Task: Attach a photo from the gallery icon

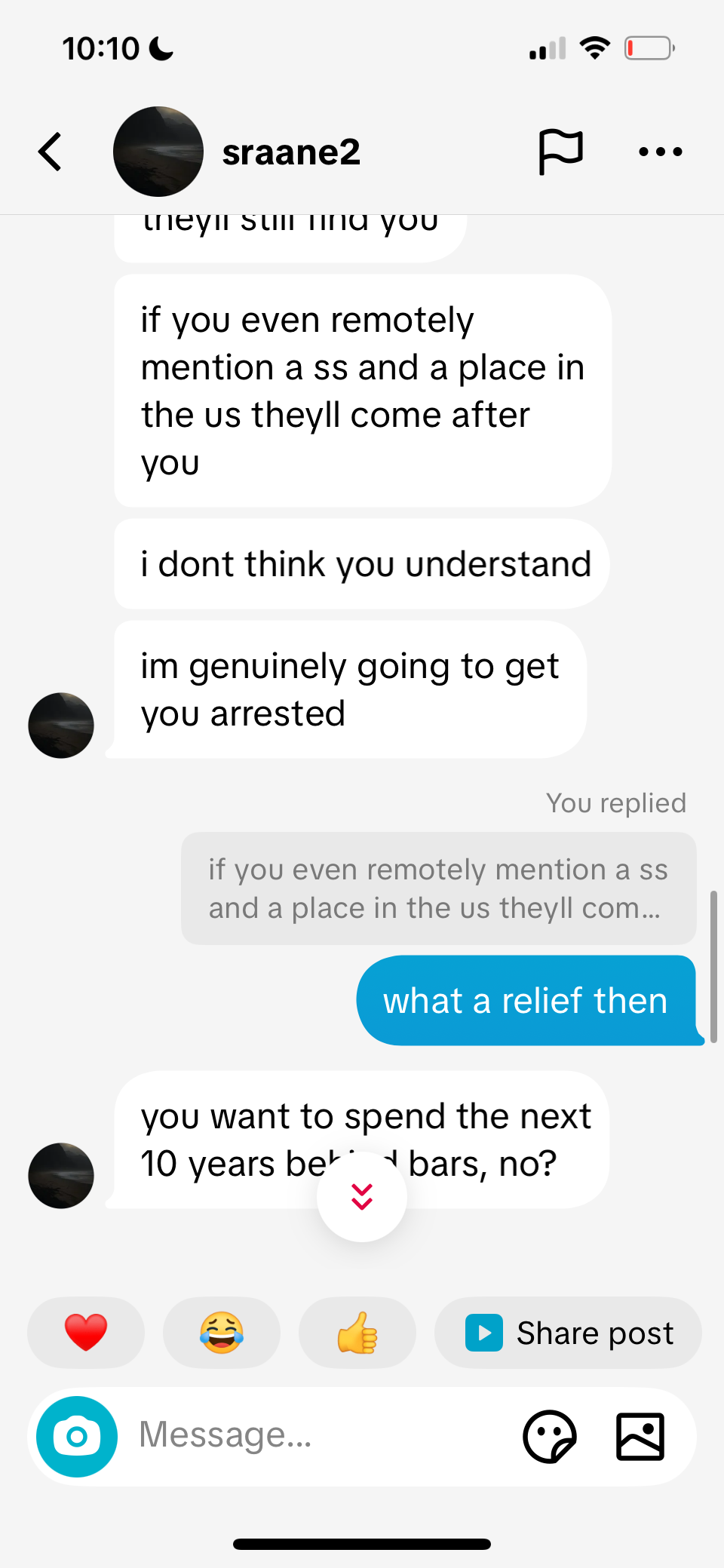Action: 640,1437
